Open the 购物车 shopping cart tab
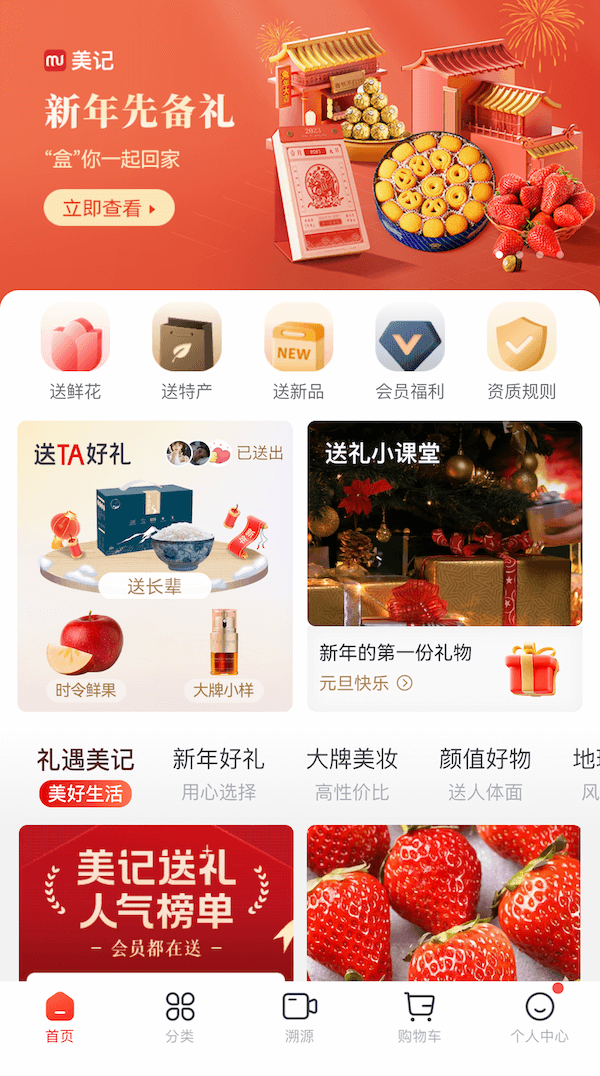The height and width of the screenshot is (1076, 600). (x=419, y=1018)
